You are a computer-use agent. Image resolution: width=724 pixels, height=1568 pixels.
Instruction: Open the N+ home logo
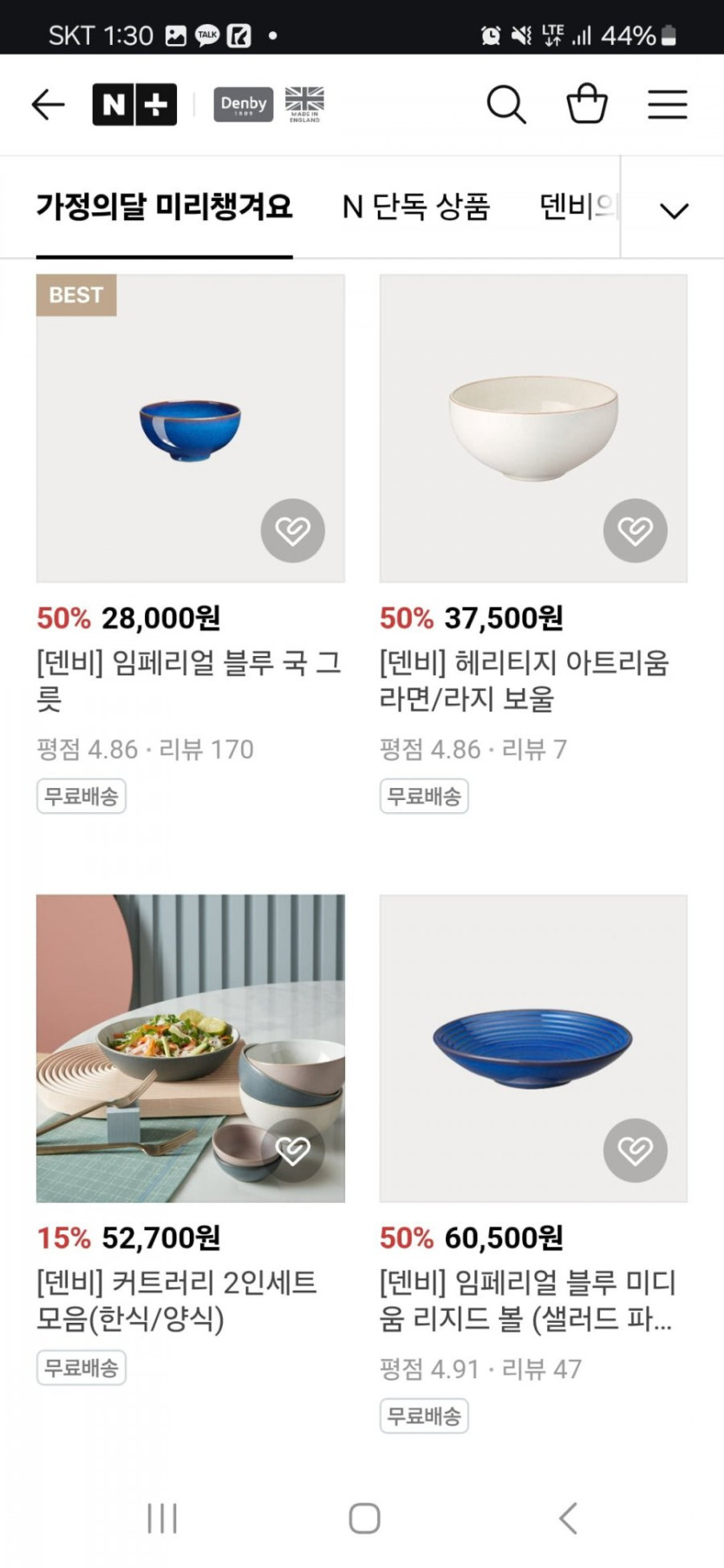[134, 105]
